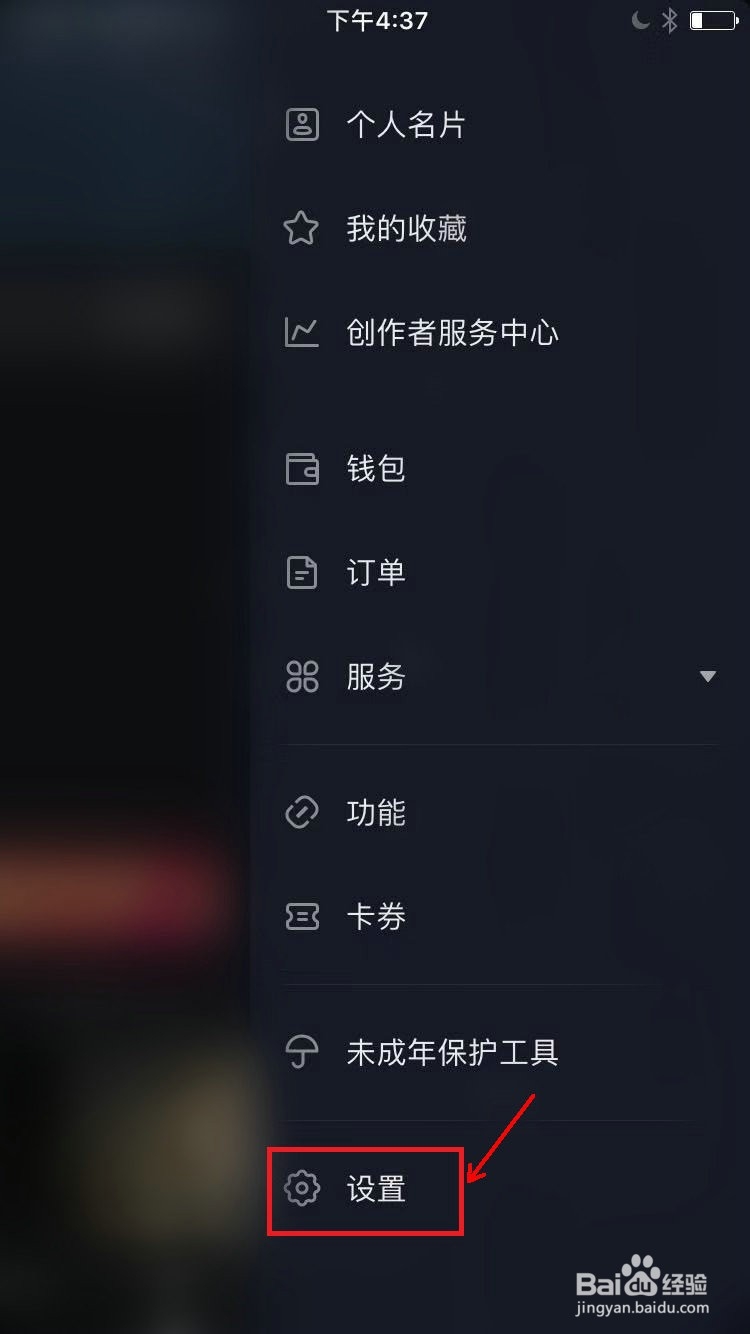Open 个人名片 via the profile card icon
Viewport: 750px width, 1334px height.
pos(301,124)
